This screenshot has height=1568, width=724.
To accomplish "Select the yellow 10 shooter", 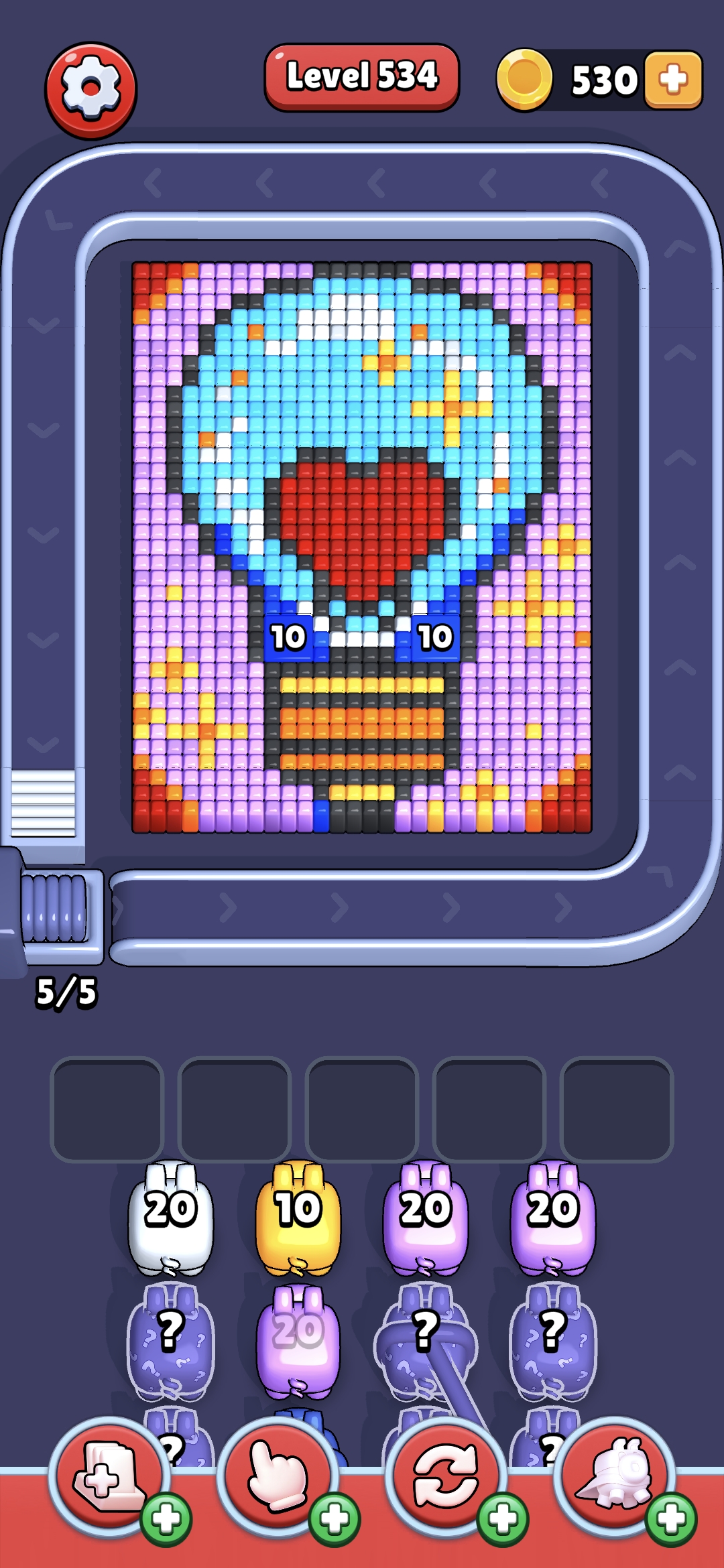I will [x=298, y=1218].
